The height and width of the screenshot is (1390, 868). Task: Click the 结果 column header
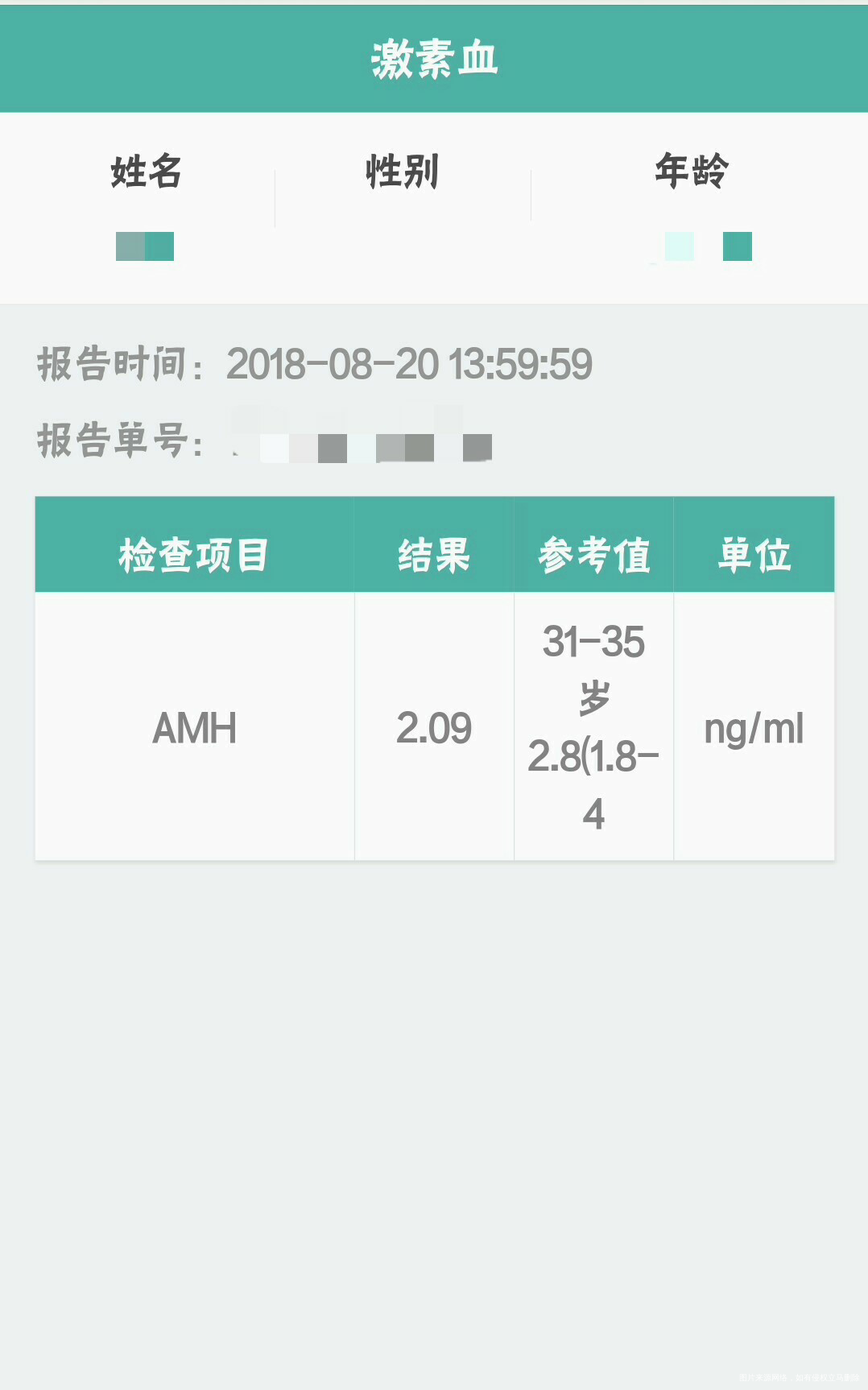[x=433, y=554]
